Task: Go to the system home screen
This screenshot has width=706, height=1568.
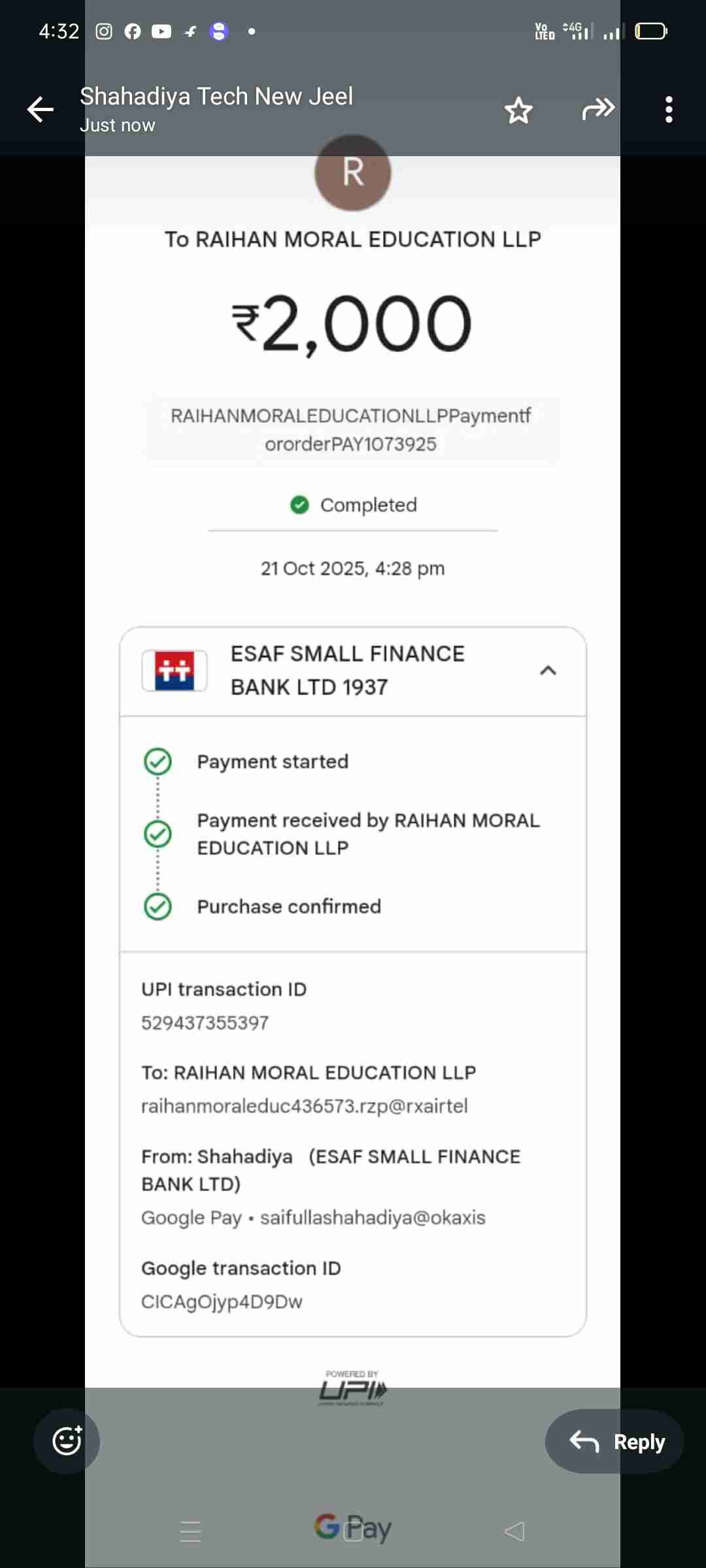Action: [x=353, y=1531]
